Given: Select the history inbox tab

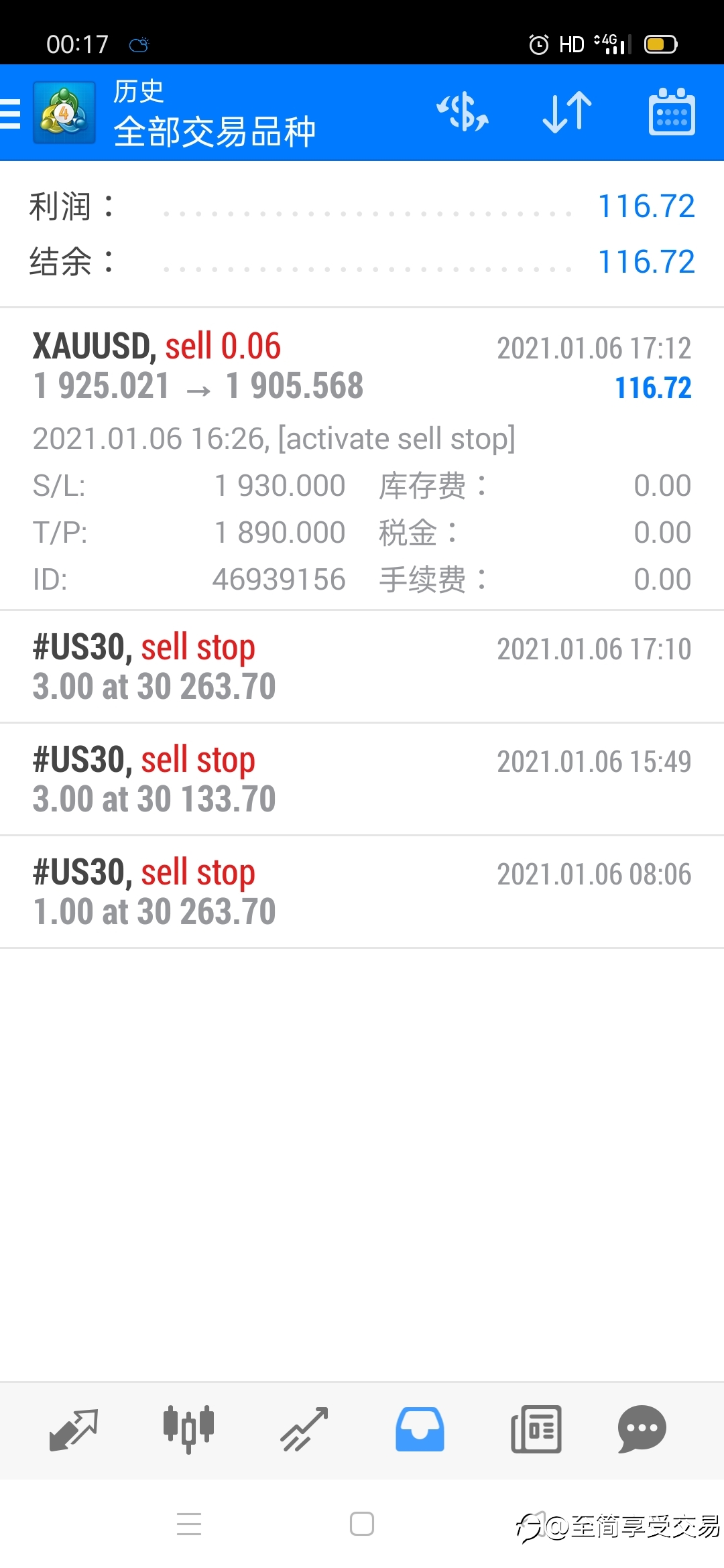Looking at the screenshot, I should point(420,1429).
